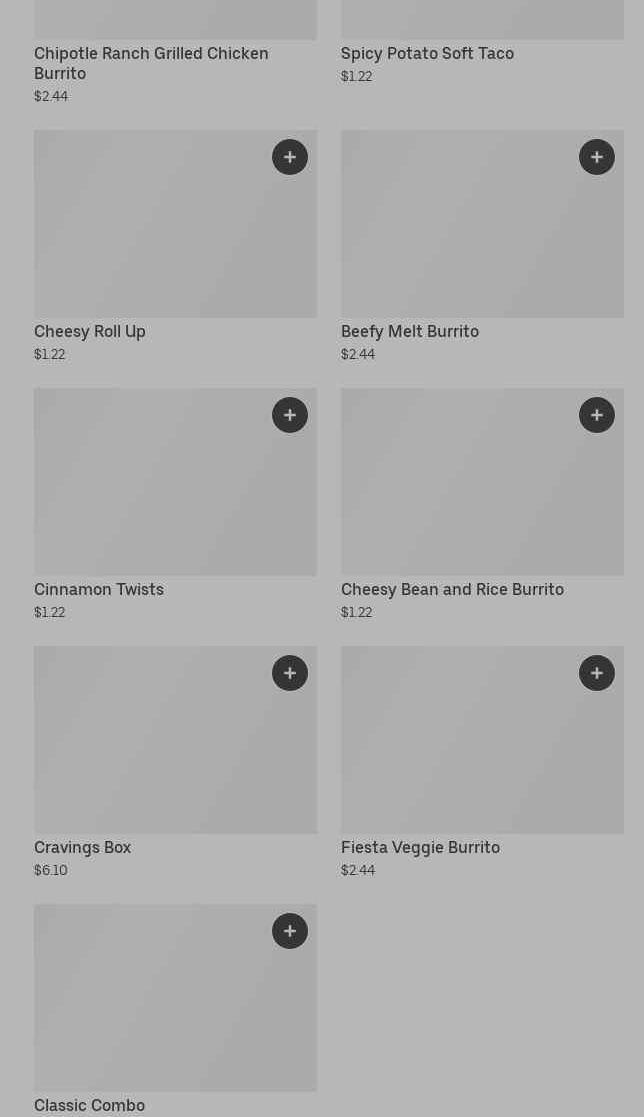The image size is (644, 1117).
Task: Add Classic Combo to the order
Action: 290,931
